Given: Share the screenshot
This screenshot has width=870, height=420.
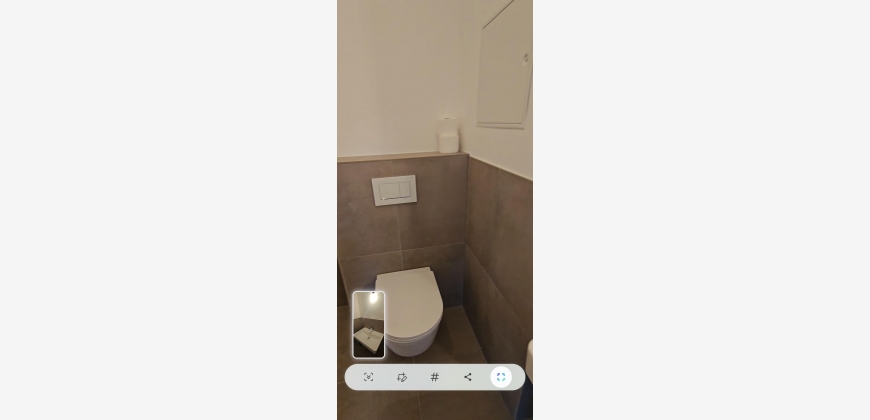Looking at the screenshot, I should coord(467,377).
